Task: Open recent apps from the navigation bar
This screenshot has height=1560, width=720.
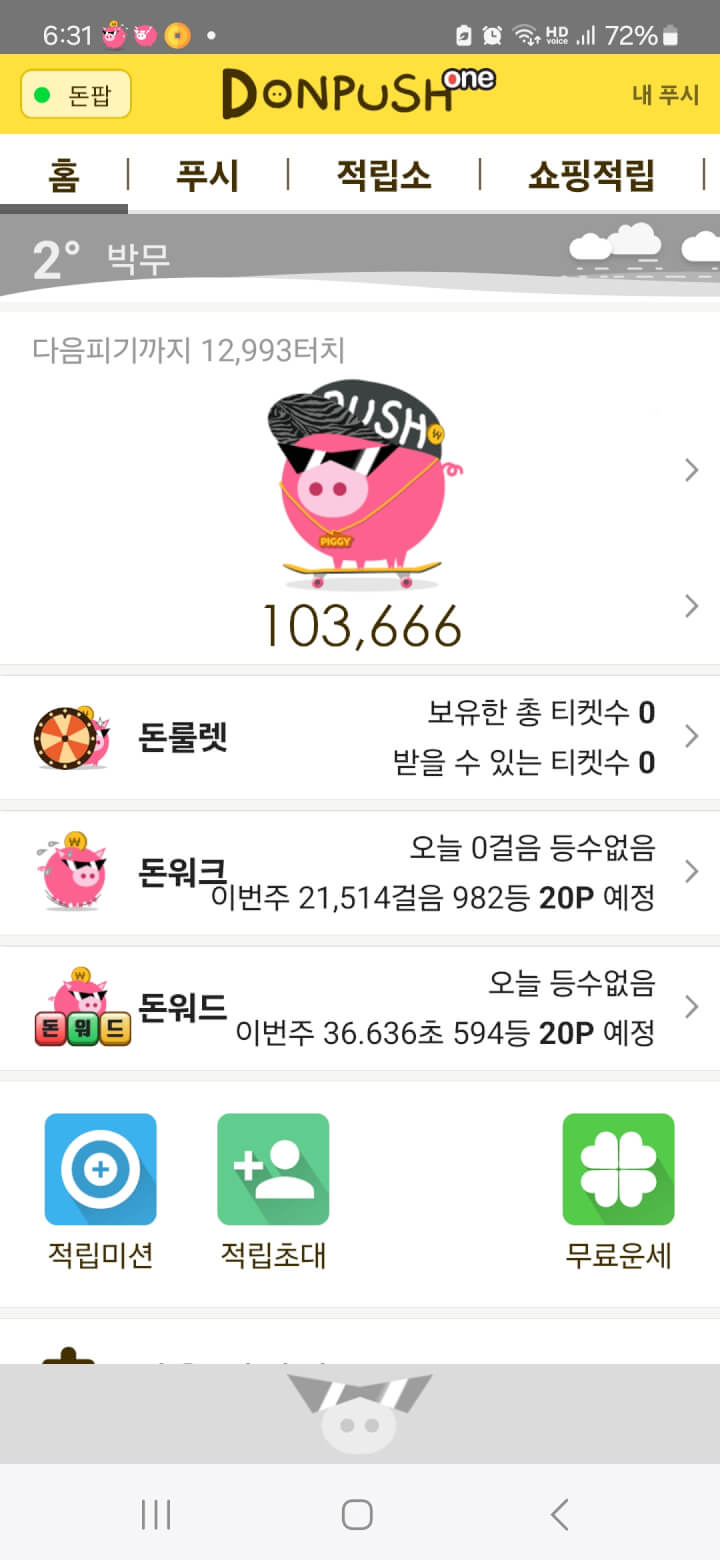Action: (x=156, y=1514)
